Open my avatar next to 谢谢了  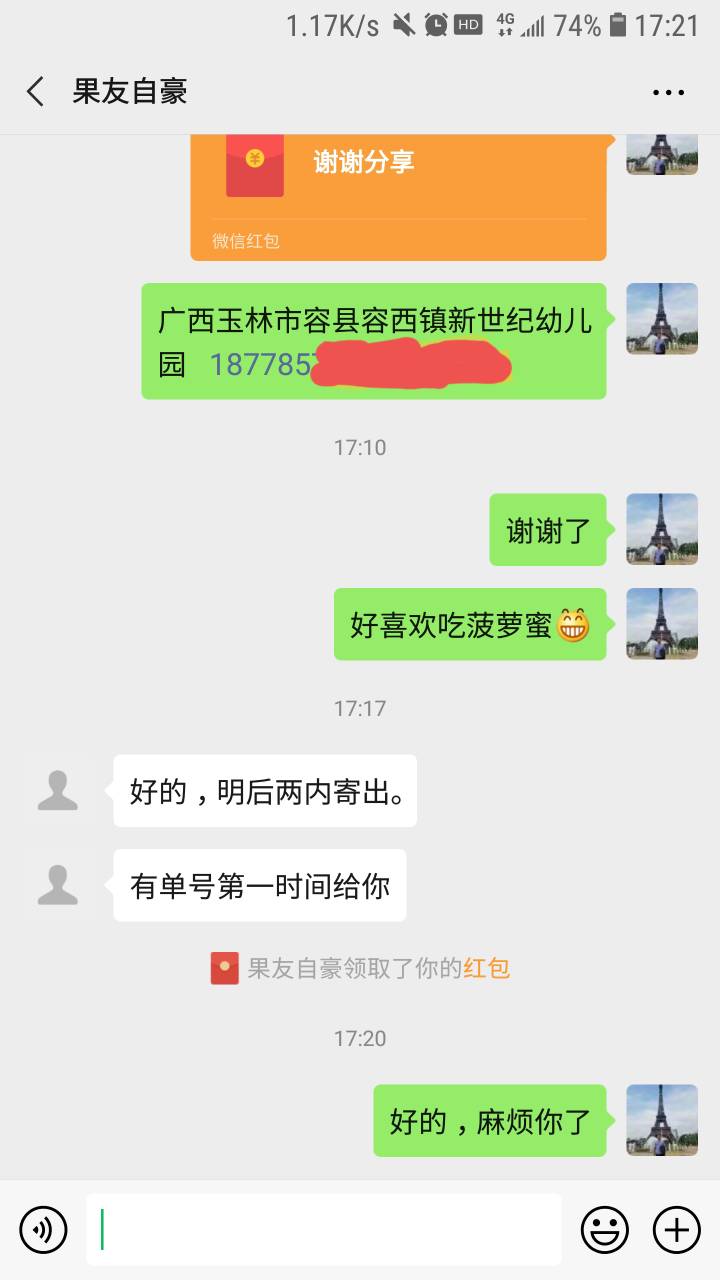(x=662, y=529)
